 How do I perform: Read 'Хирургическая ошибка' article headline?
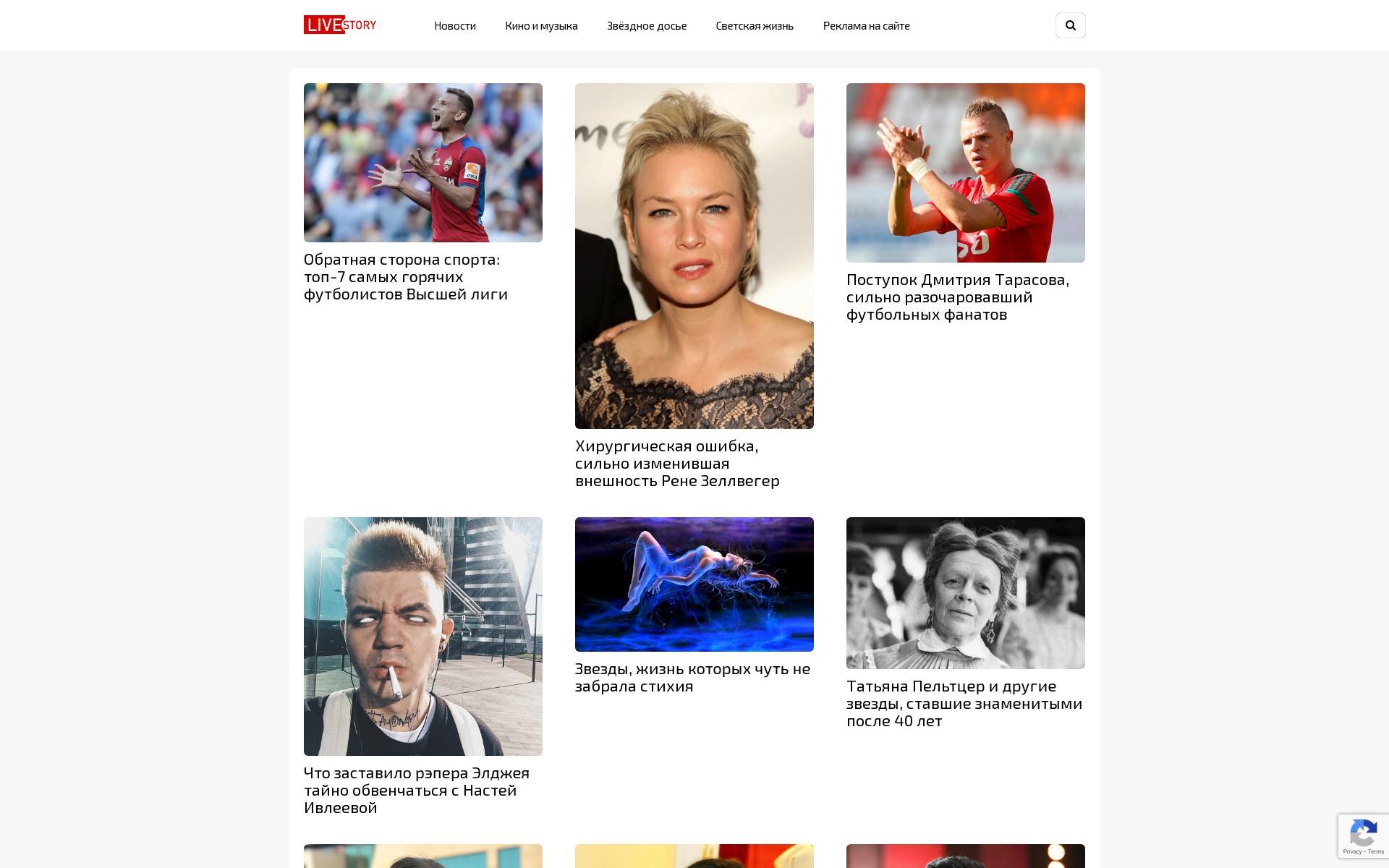676,463
